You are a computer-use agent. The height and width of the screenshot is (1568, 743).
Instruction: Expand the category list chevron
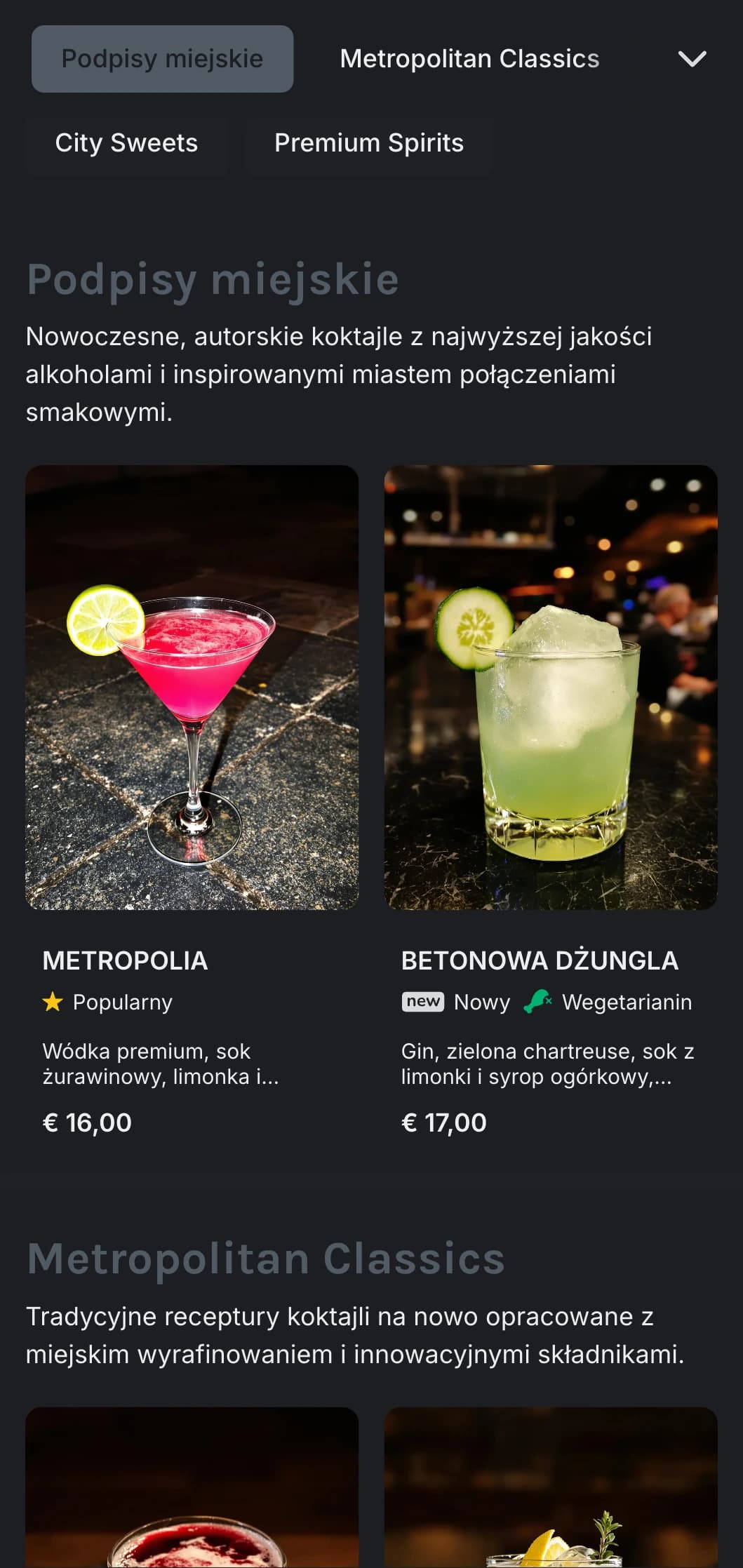[x=692, y=59]
